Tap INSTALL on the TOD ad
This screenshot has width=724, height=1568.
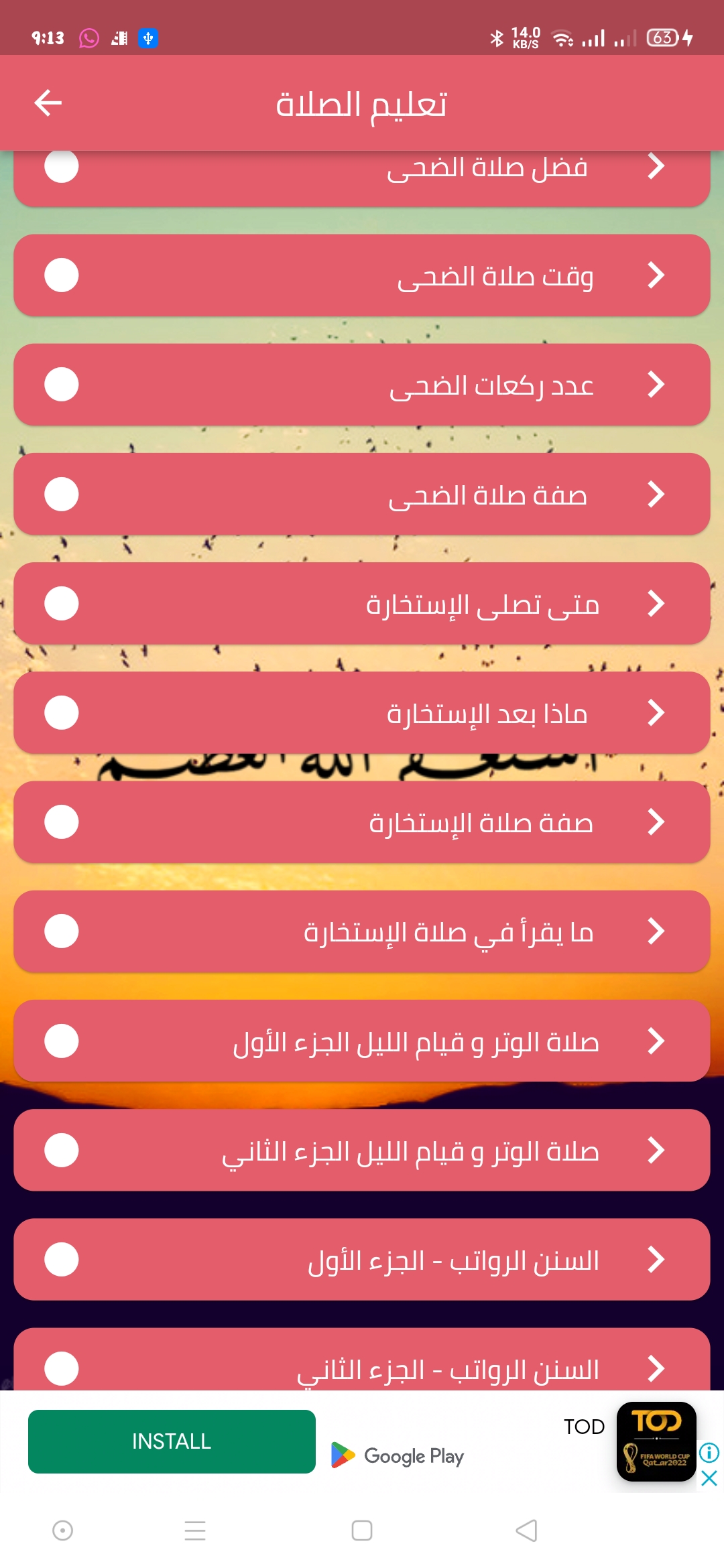(x=172, y=1441)
